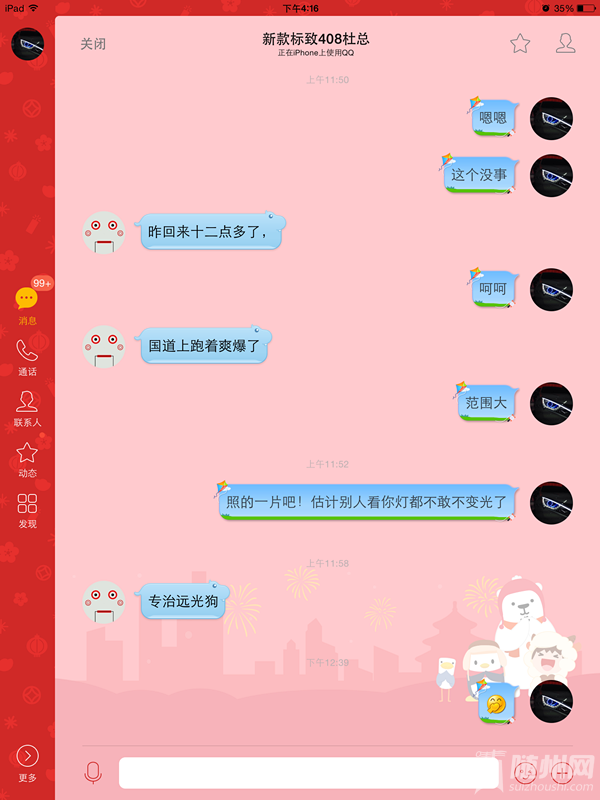Viewport: 600px width, 800px height.
Task: Focus the message input field
Action: point(308,772)
